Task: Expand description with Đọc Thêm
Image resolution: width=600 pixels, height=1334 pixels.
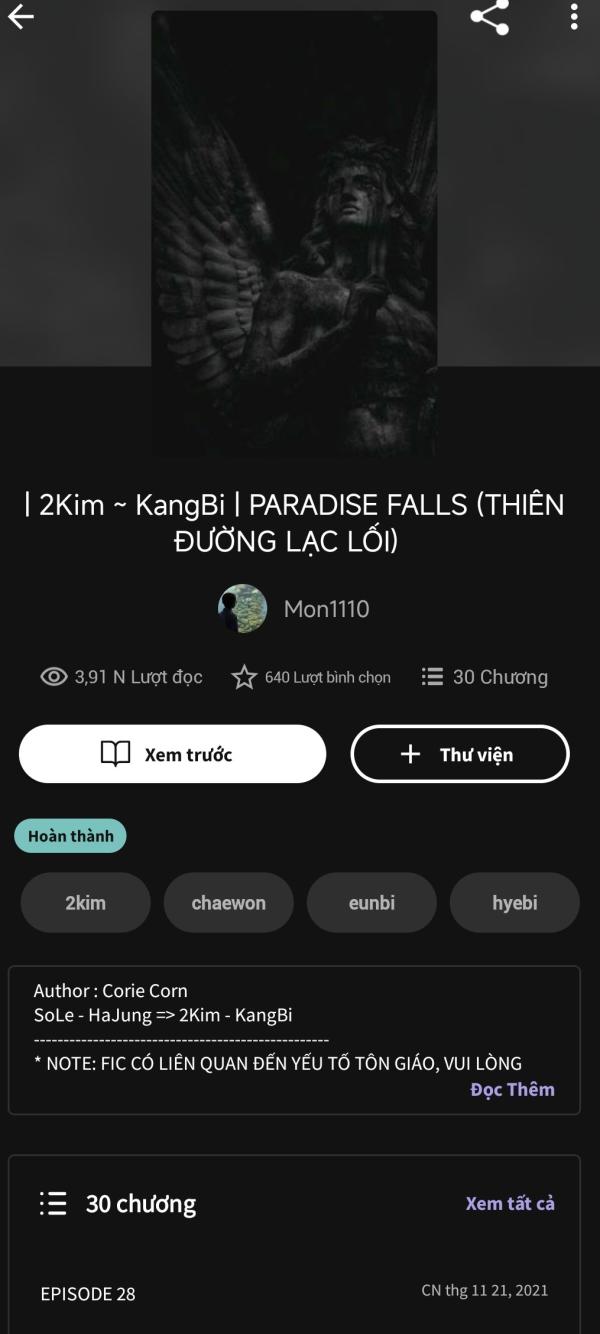Action: click(512, 1089)
